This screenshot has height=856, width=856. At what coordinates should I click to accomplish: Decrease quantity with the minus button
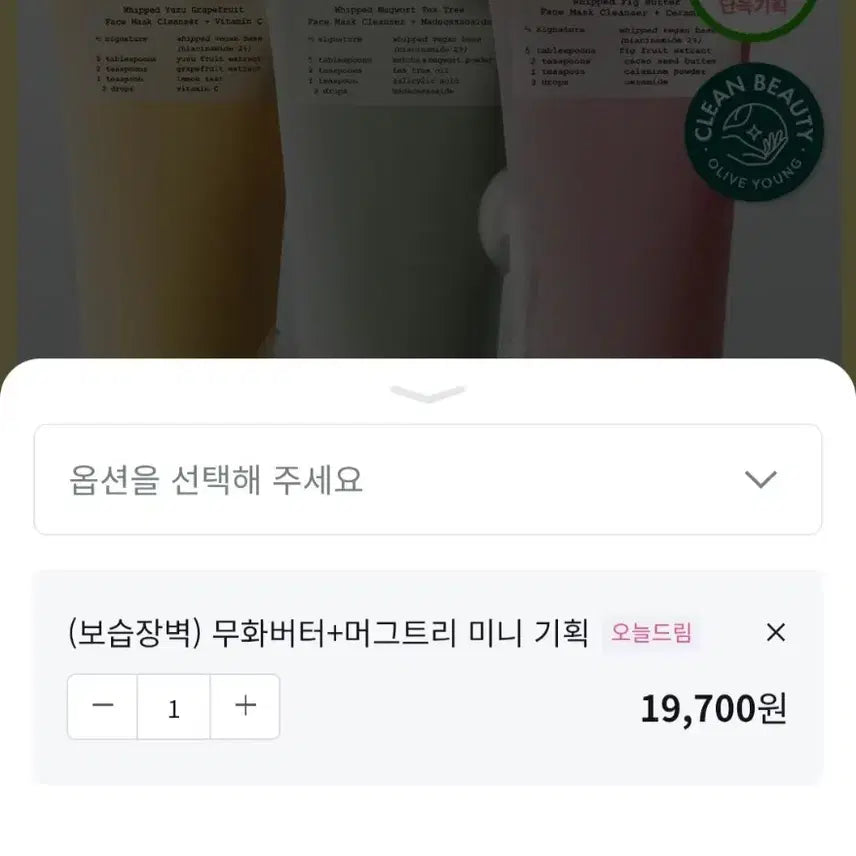[103, 707]
